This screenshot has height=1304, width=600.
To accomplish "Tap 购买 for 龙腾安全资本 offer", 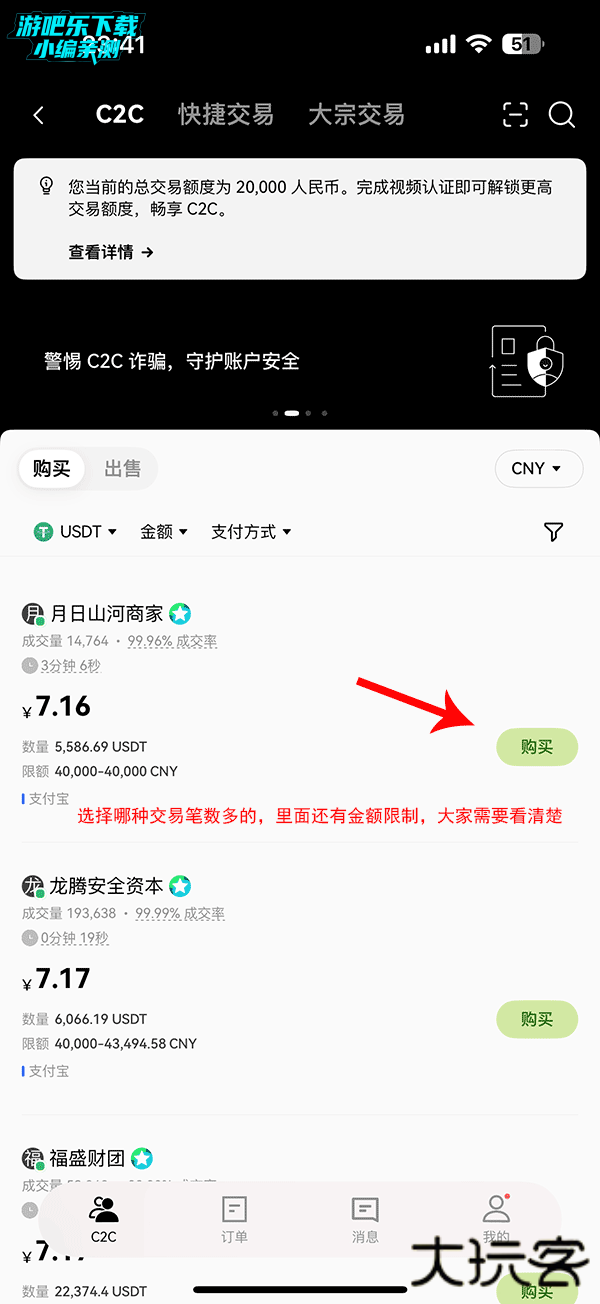I will click(x=537, y=1019).
